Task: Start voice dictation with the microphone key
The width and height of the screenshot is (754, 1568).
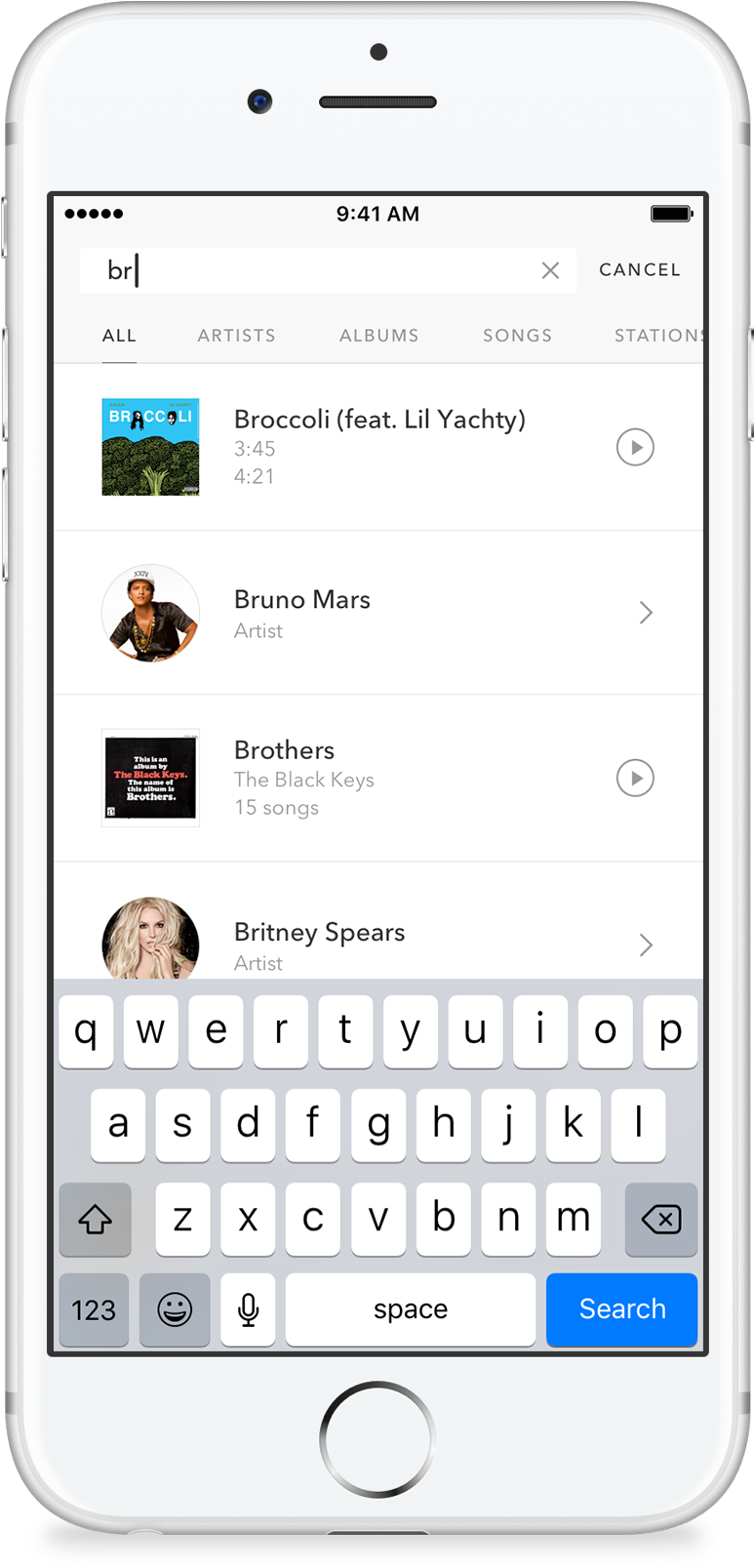Action: click(248, 1309)
